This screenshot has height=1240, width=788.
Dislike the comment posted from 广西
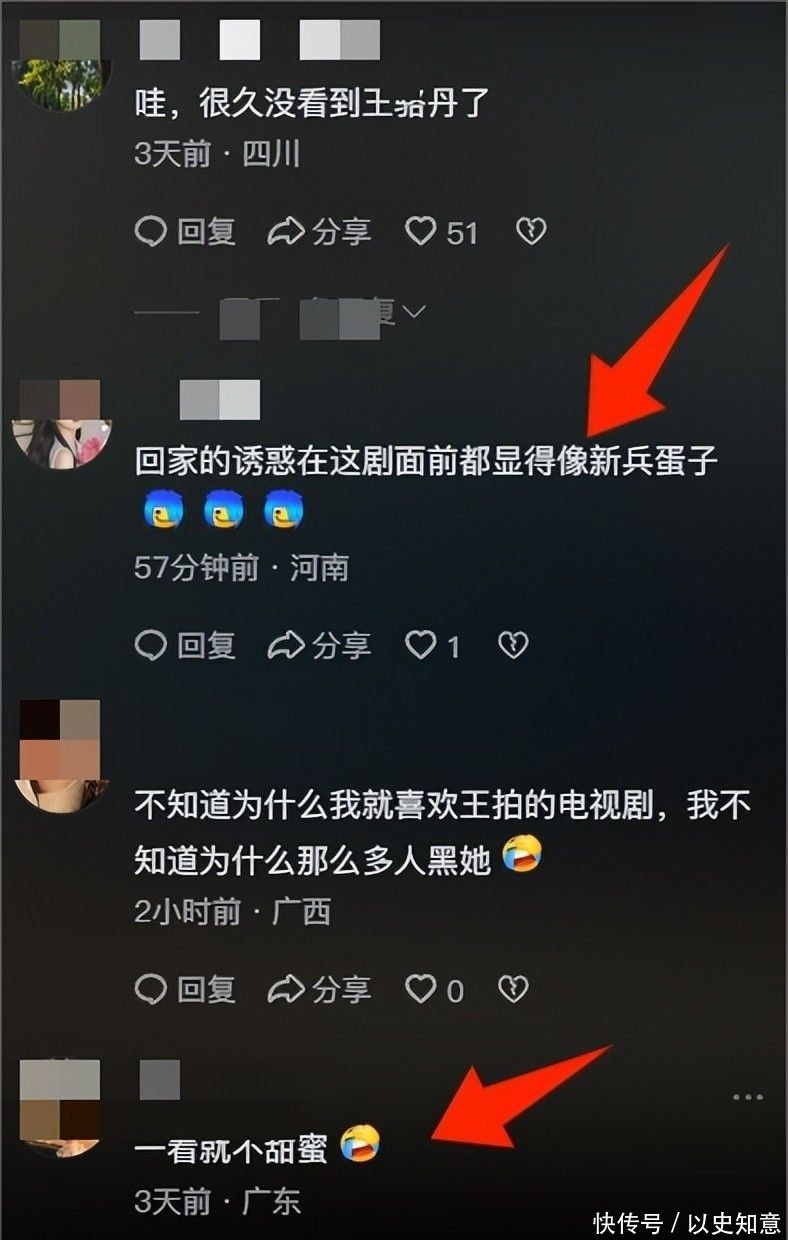(513, 990)
